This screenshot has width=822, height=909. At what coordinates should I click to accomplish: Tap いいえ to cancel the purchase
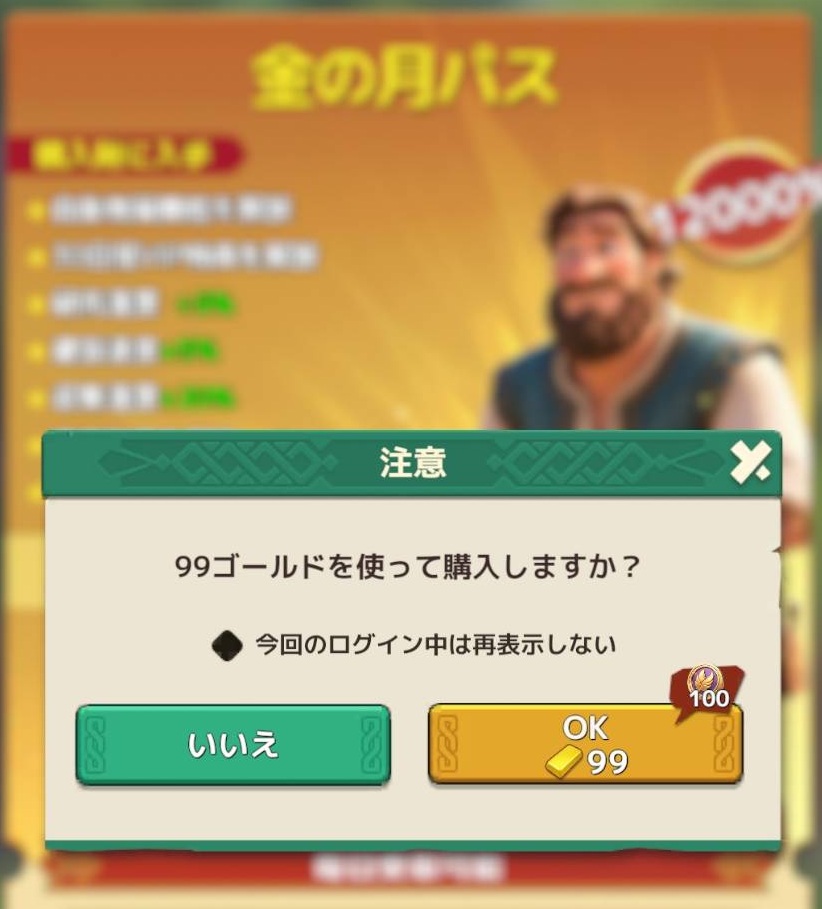click(233, 745)
